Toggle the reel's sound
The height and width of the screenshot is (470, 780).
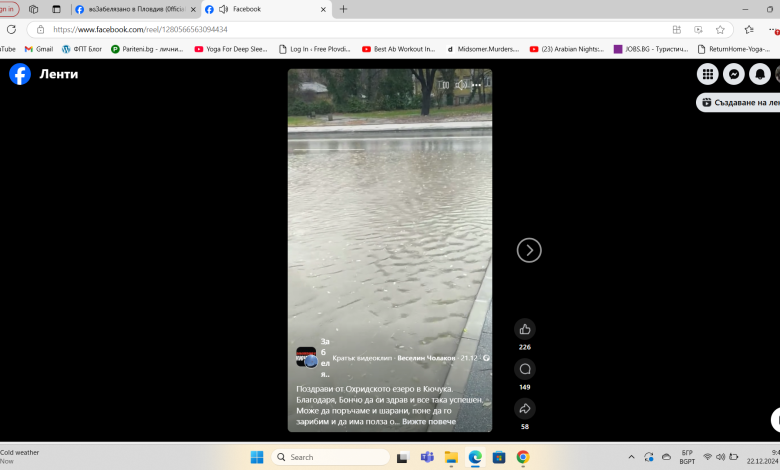click(x=461, y=85)
